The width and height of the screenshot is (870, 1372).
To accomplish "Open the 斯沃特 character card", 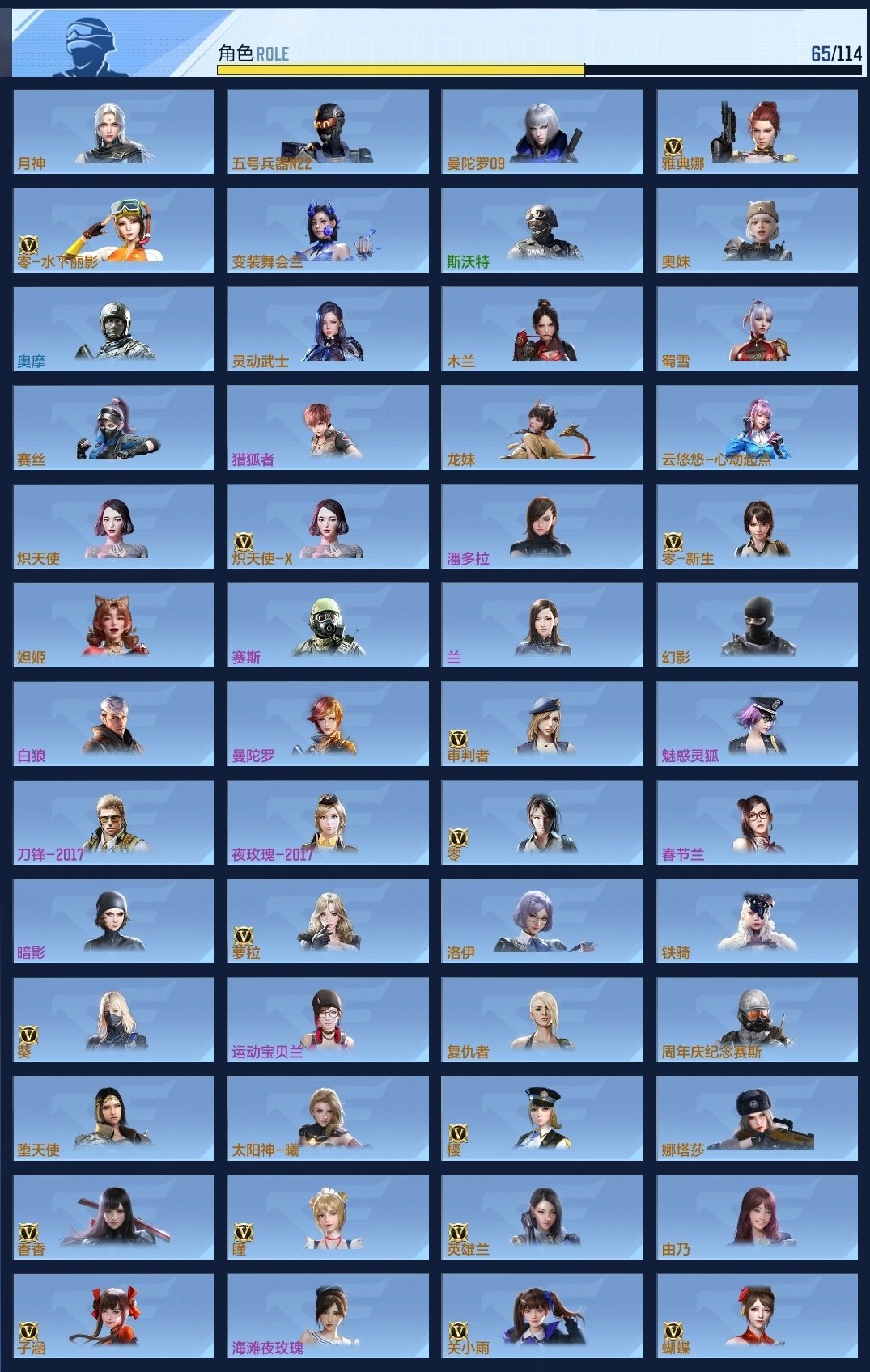I will (x=542, y=230).
